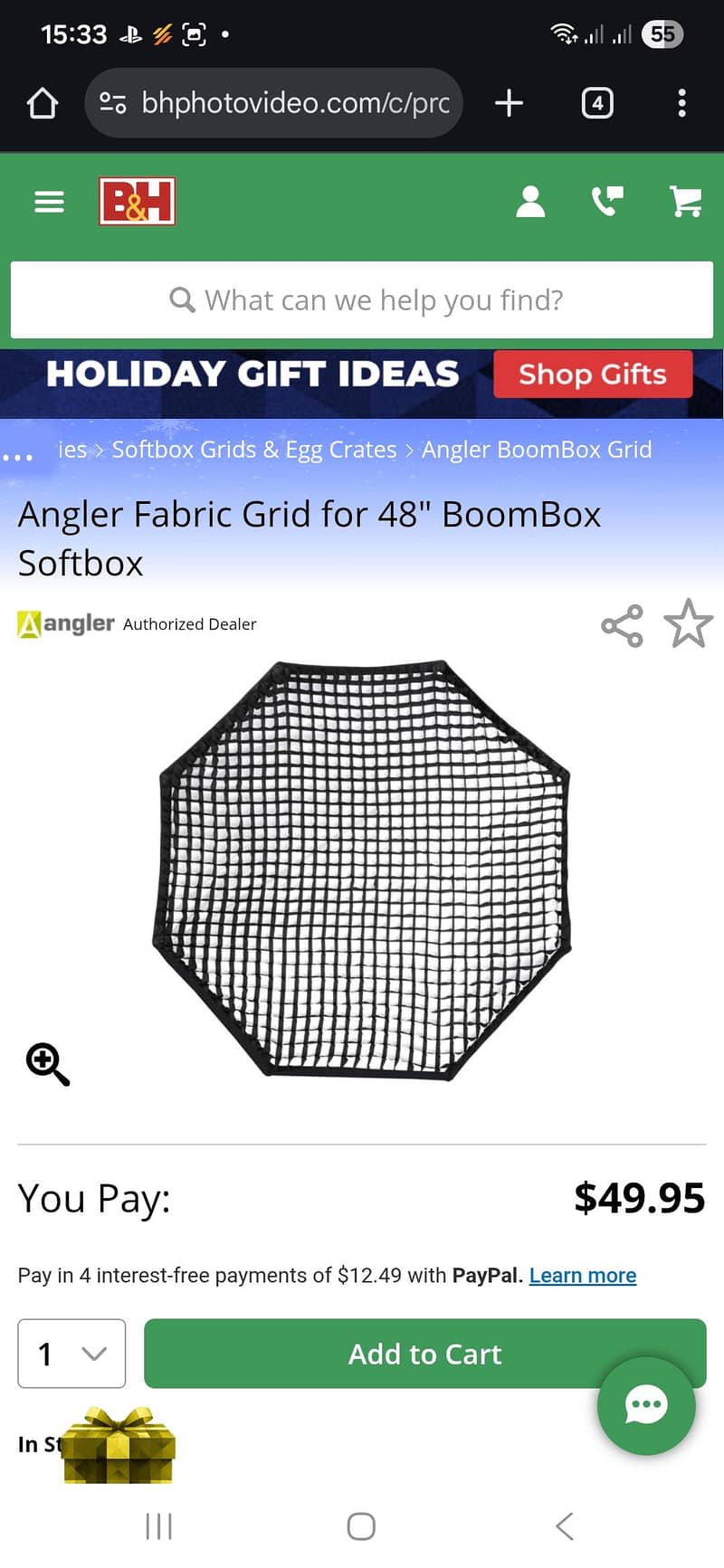
Task: Open the quantity selector dropdown
Action: point(71,1354)
